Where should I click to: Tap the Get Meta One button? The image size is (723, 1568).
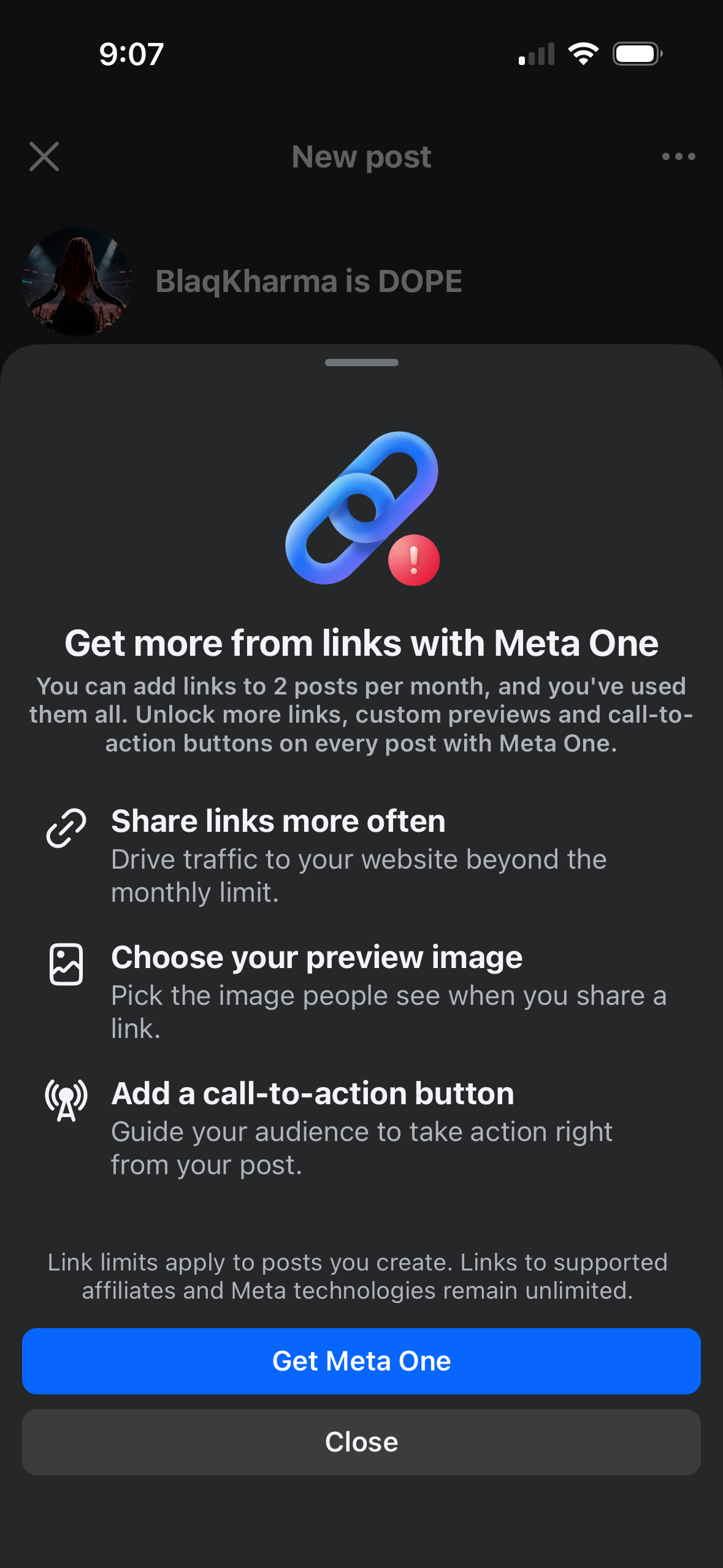pos(361,1361)
